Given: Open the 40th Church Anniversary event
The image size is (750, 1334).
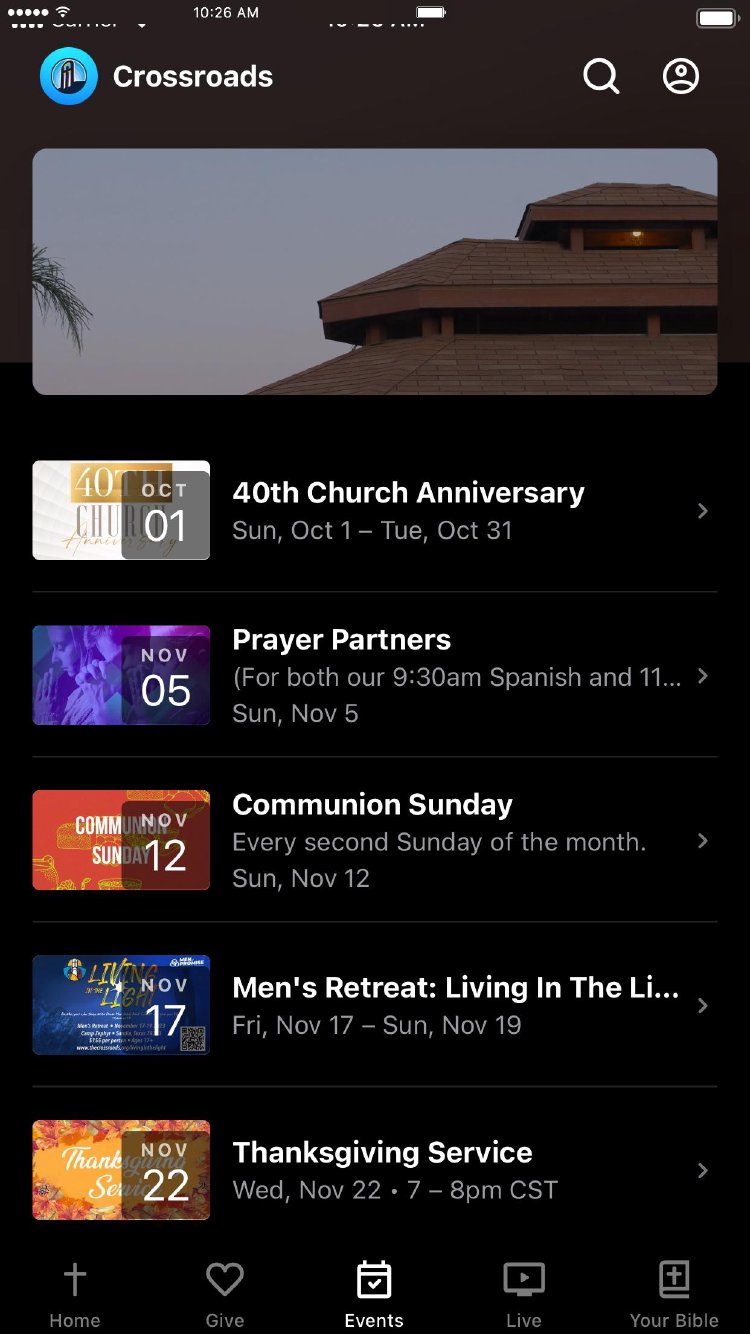Looking at the screenshot, I should (x=408, y=510).
